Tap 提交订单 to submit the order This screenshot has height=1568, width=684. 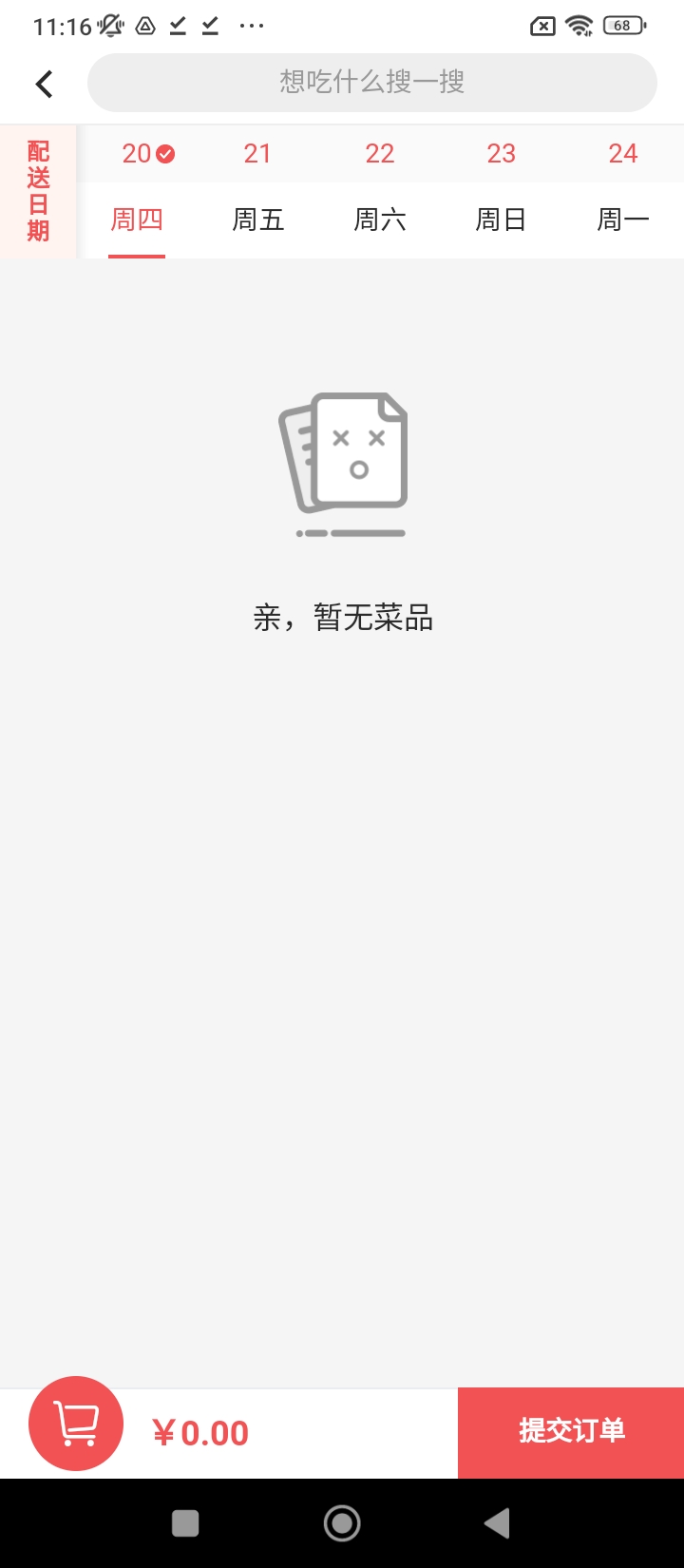[571, 1431]
